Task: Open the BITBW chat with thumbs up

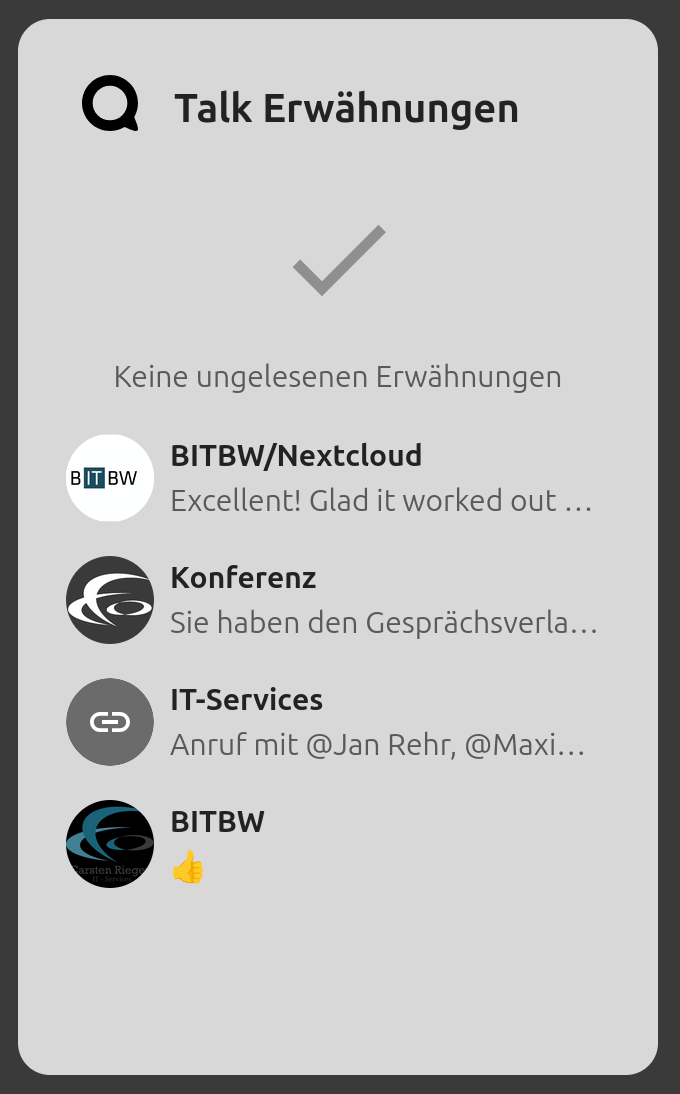Action: [x=338, y=844]
